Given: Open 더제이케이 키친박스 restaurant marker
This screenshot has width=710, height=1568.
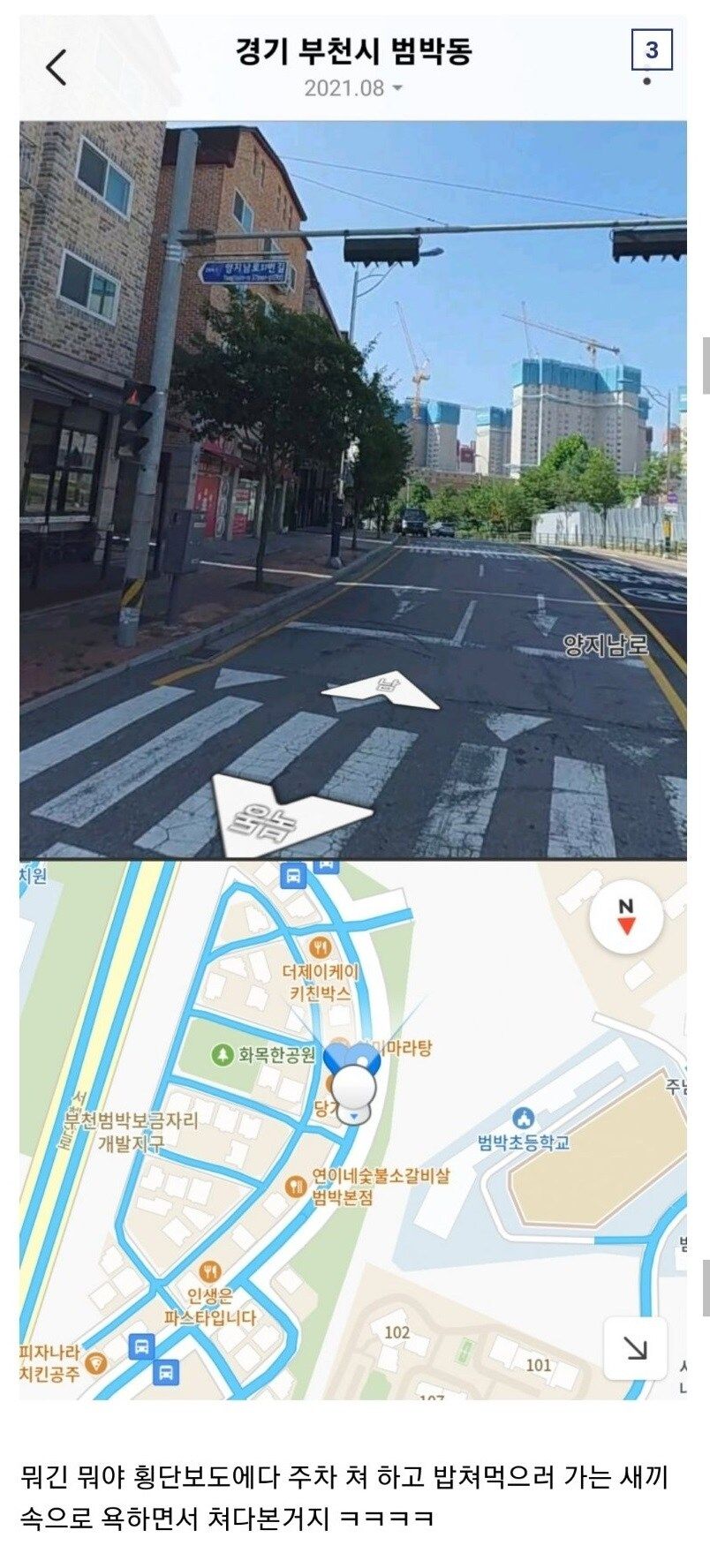Looking at the screenshot, I should click(321, 949).
